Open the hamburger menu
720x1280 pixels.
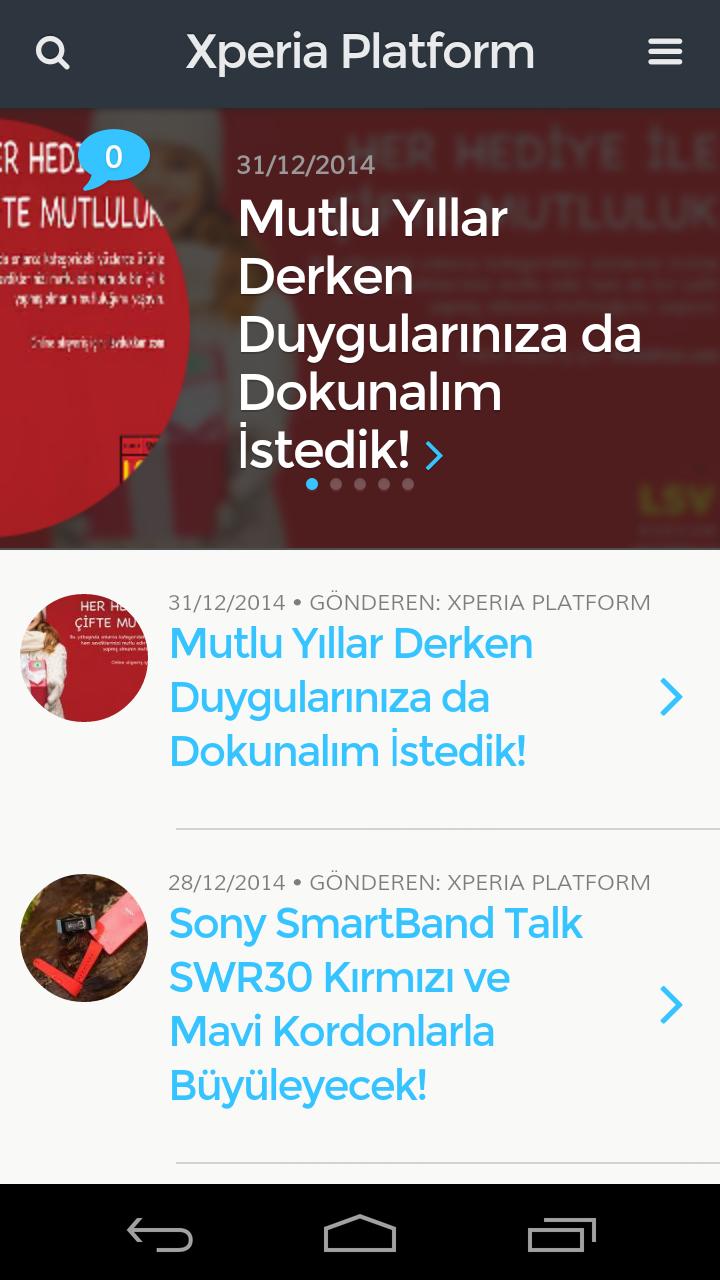(x=665, y=51)
